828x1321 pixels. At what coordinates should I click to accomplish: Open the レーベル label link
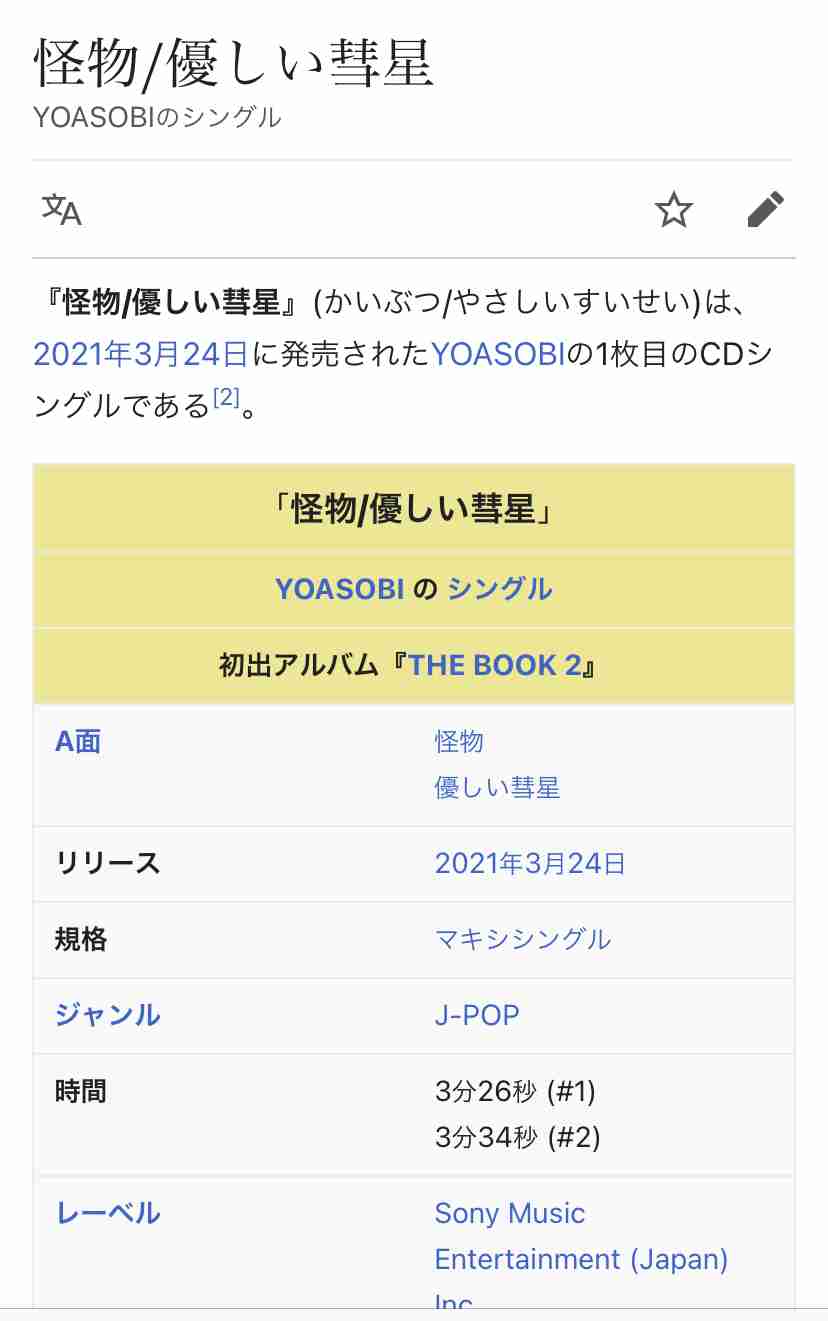(x=107, y=1214)
